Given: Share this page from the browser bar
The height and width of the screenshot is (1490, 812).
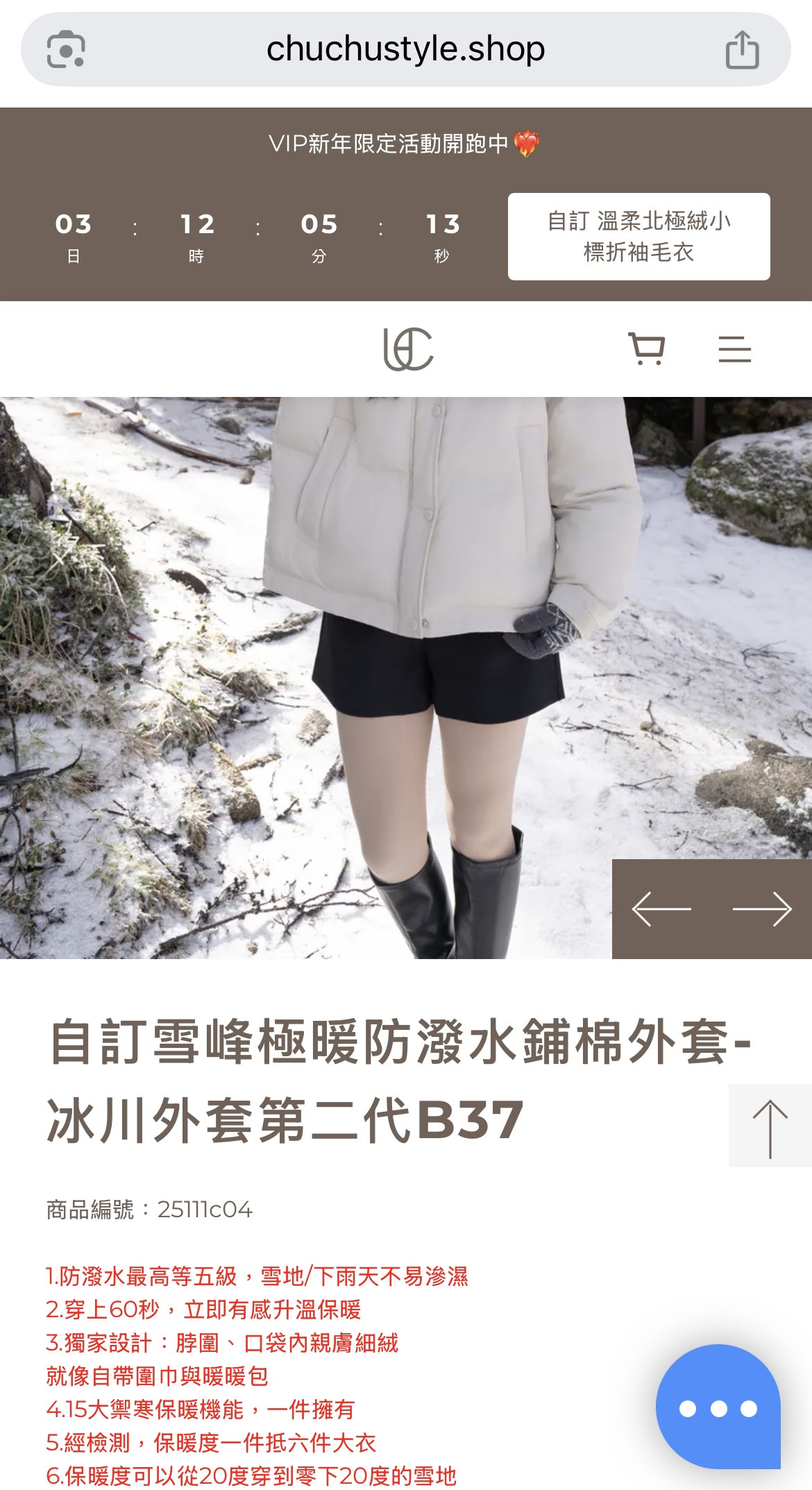Looking at the screenshot, I should click(x=742, y=50).
